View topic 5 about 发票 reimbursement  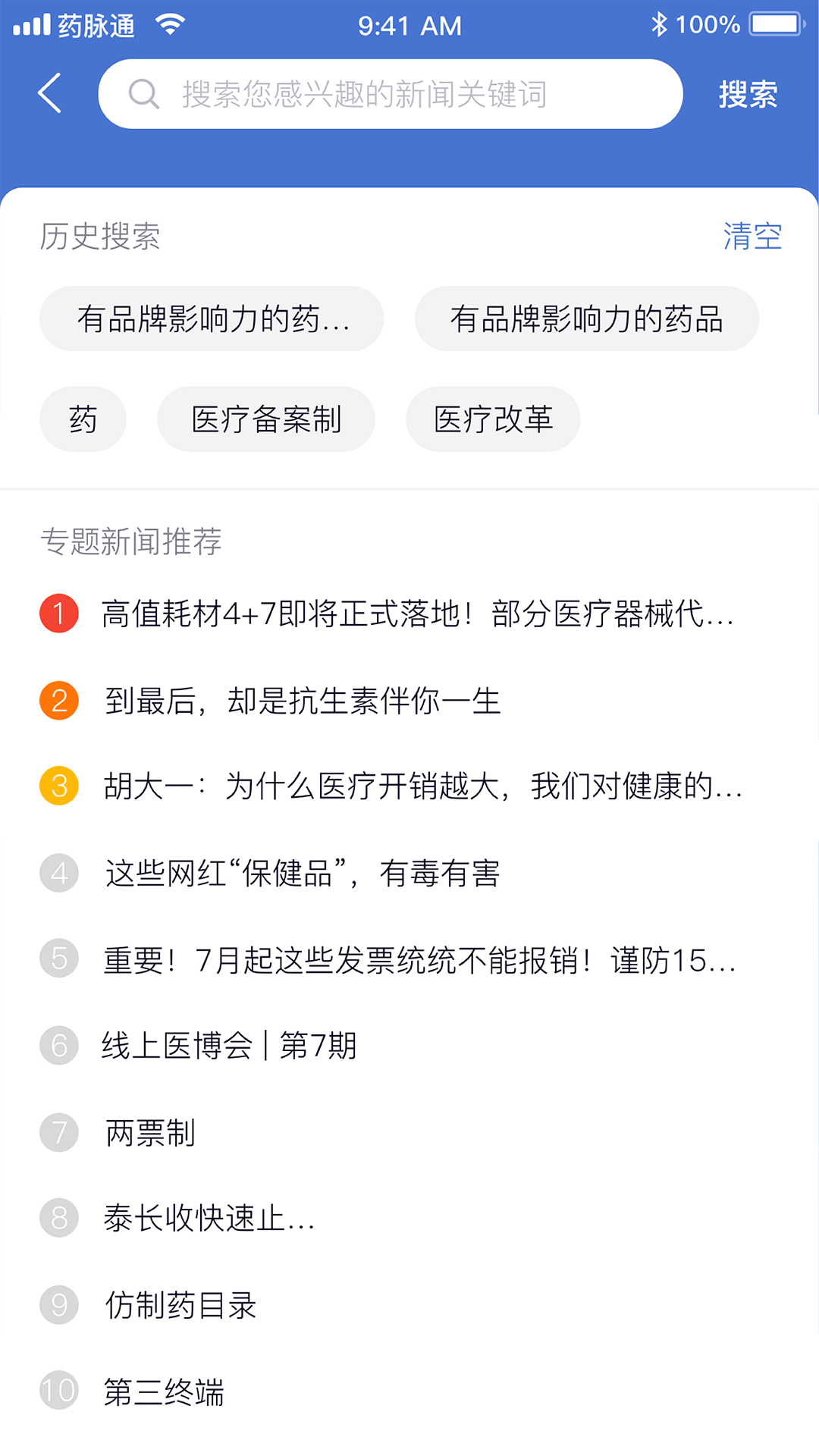click(x=409, y=960)
